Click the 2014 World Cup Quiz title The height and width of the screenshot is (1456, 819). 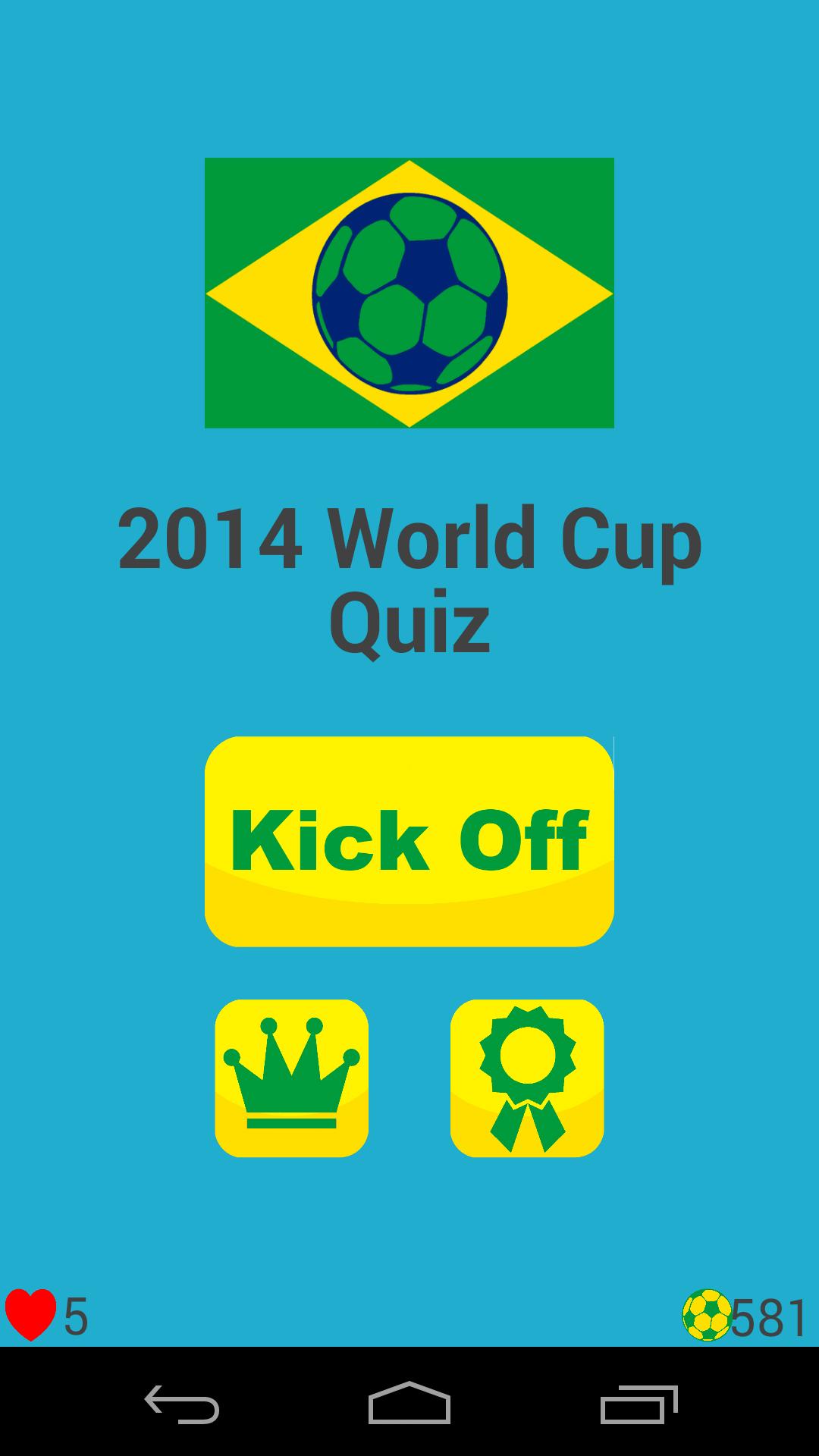tap(409, 576)
